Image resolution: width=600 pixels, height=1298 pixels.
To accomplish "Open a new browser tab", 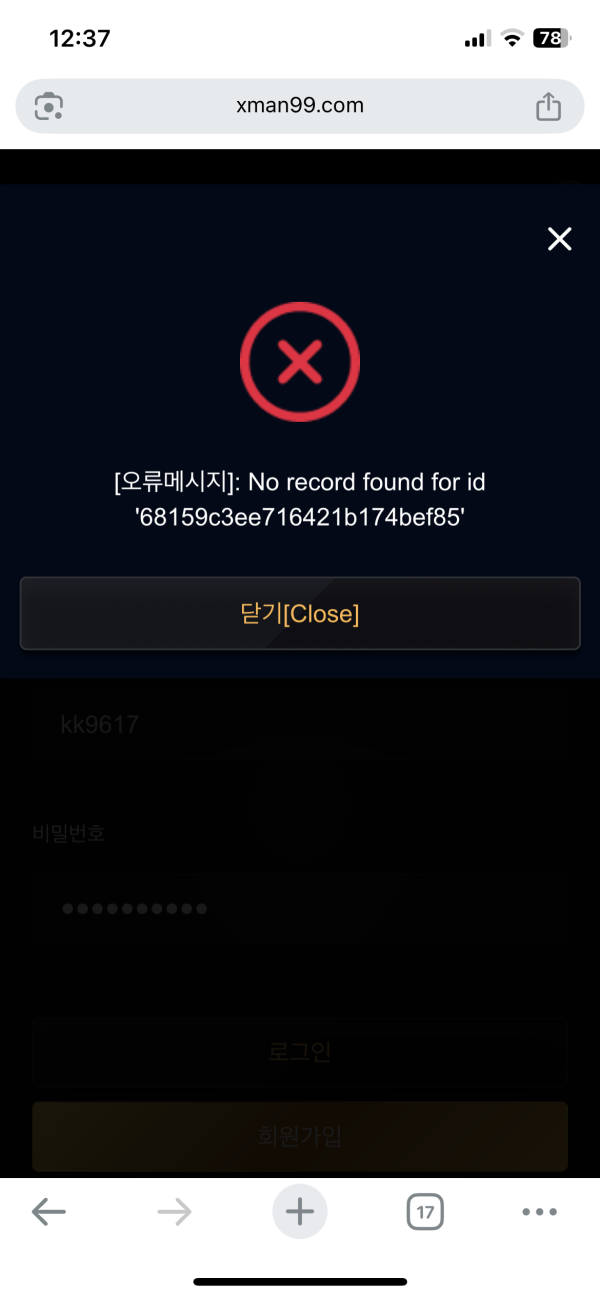I will click(300, 1213).
